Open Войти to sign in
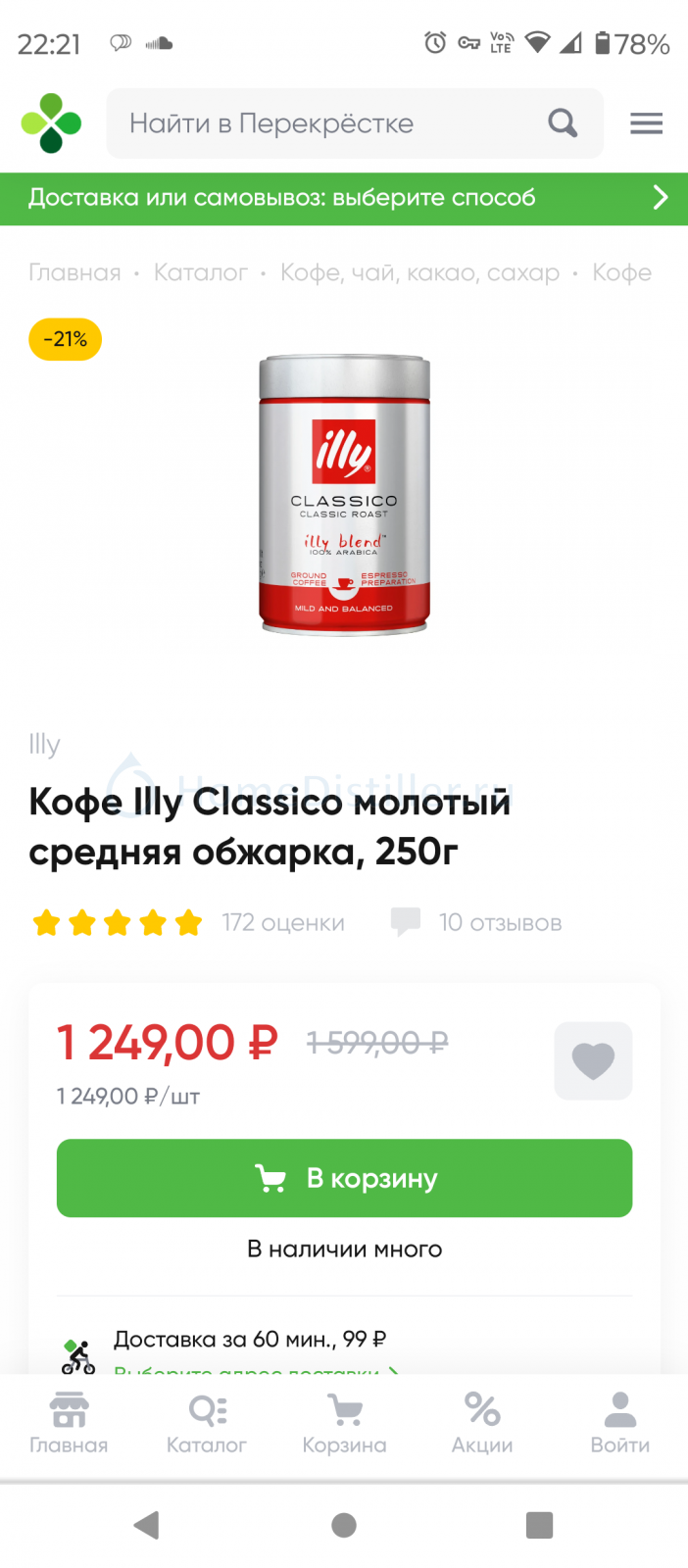Screen dimensions: 688x1568 pos(620,1423)
